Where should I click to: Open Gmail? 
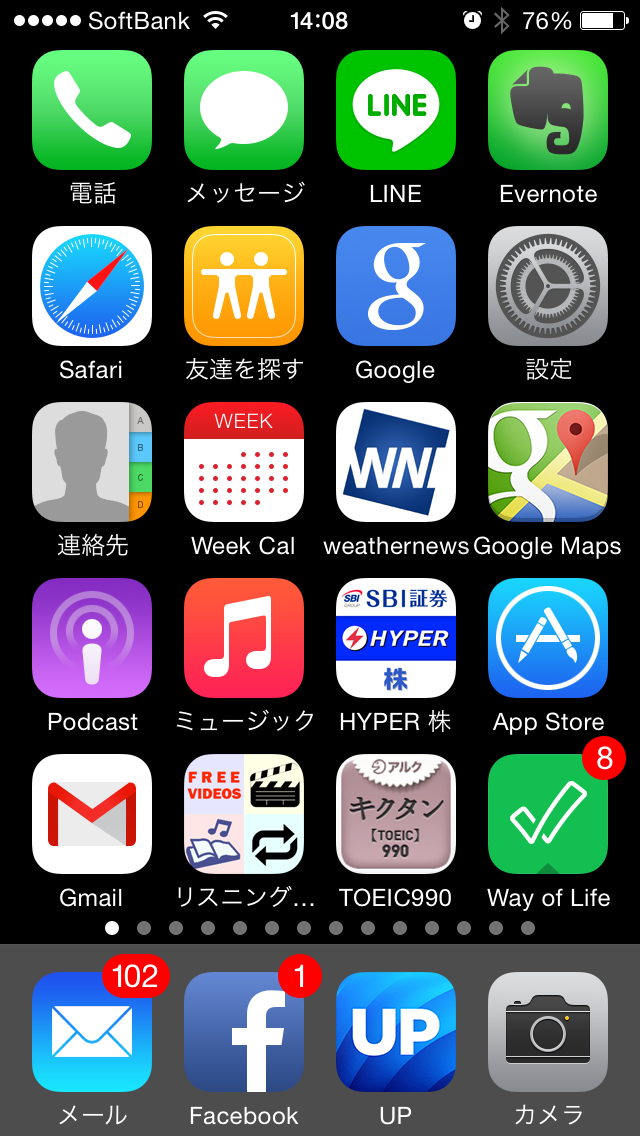[x=92, y=814]
